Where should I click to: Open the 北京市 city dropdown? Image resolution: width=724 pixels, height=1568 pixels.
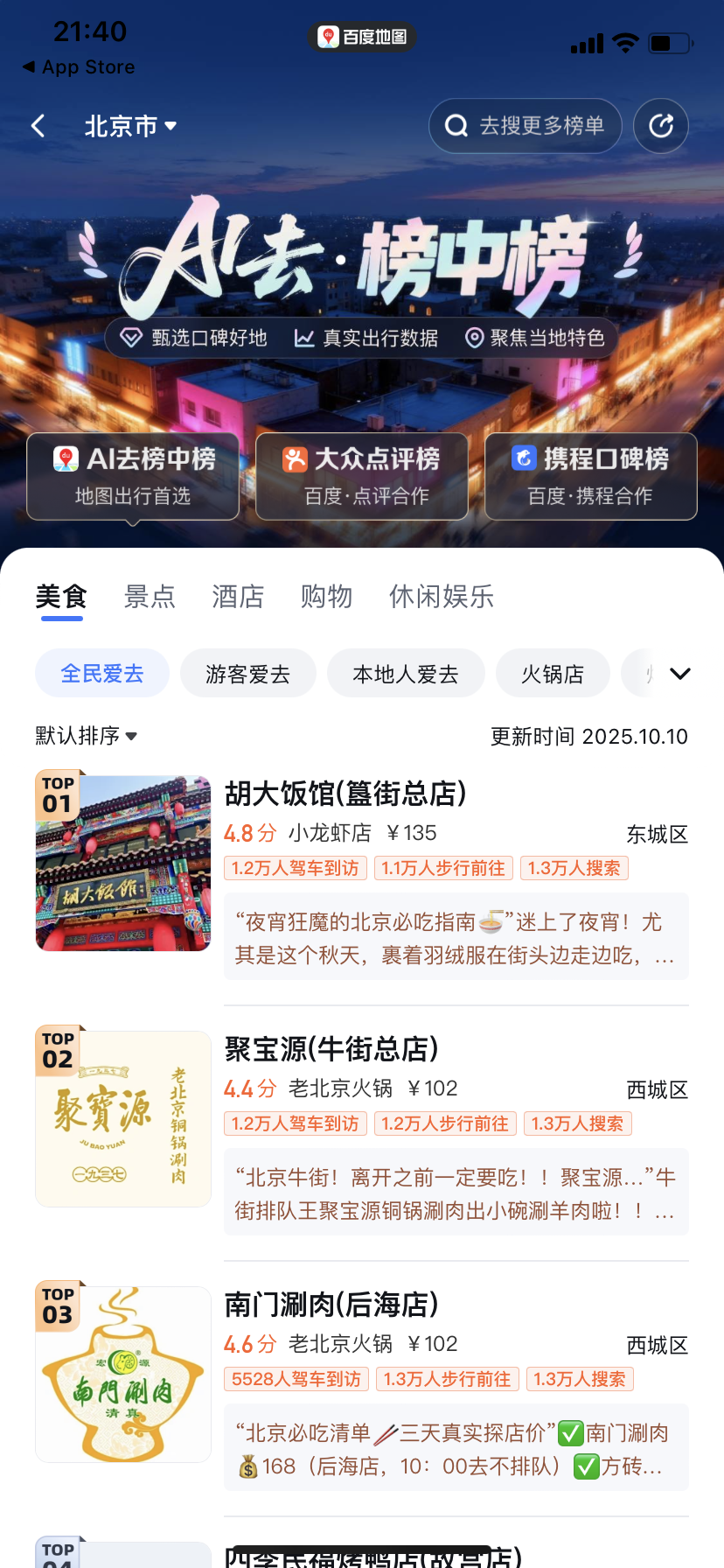130,126
